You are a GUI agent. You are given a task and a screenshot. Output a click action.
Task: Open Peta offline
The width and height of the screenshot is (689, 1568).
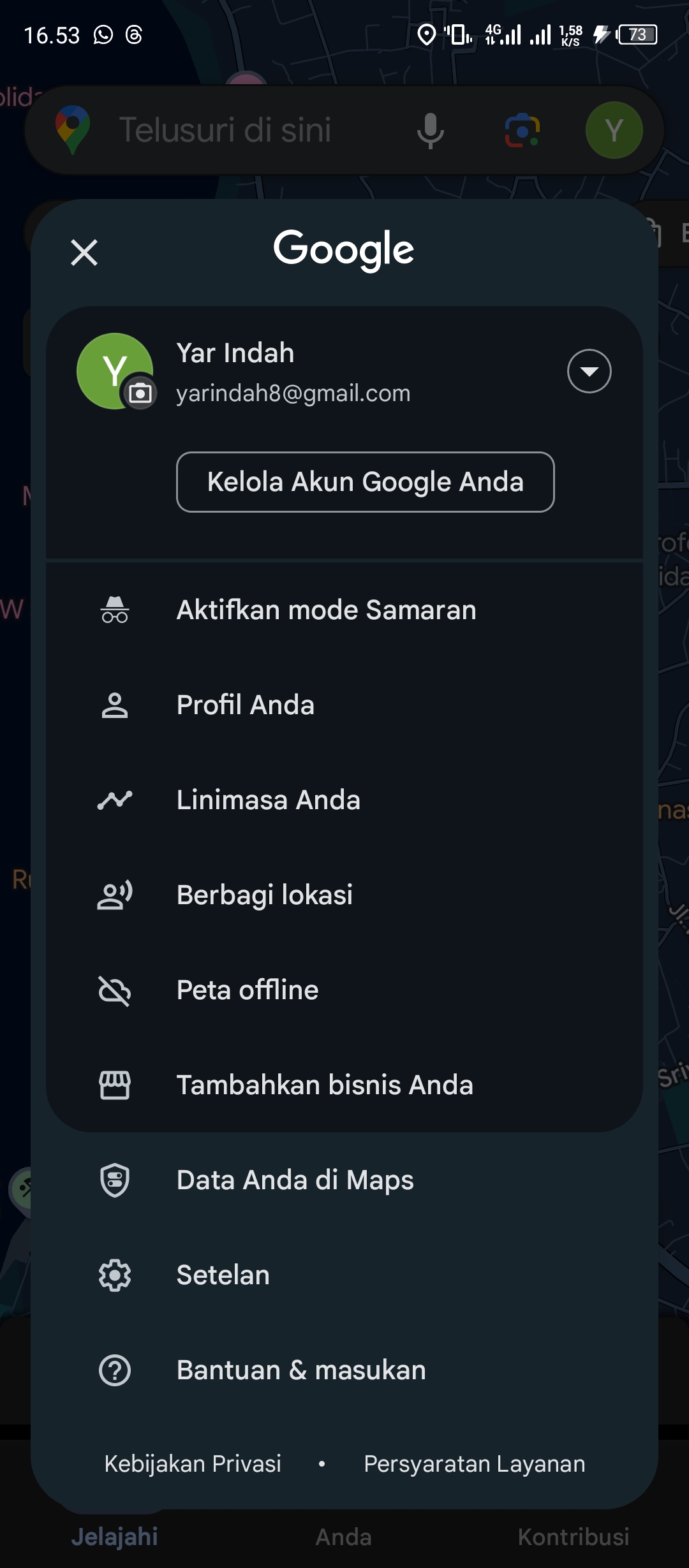click(x=344, y=990)
